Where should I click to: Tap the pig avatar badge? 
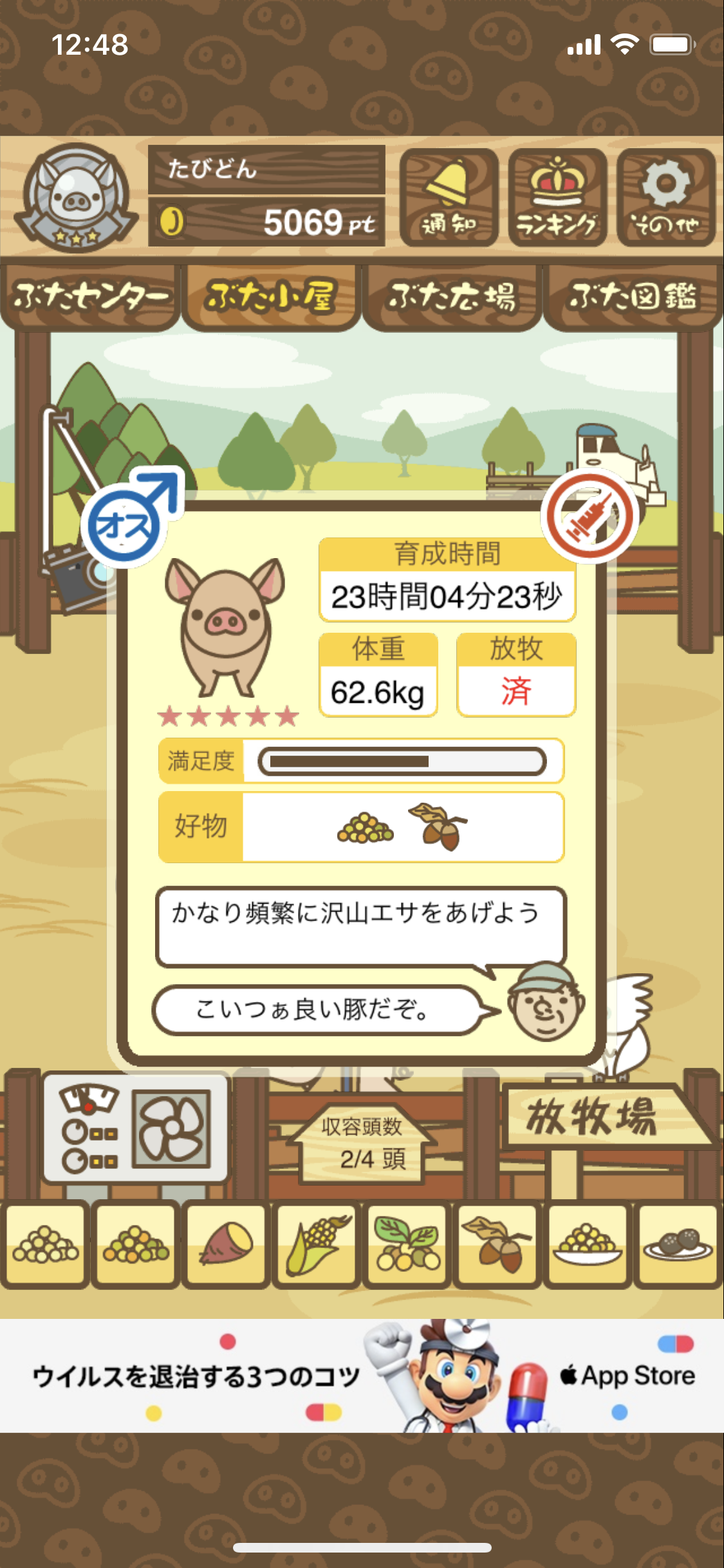tap(76, 197)
